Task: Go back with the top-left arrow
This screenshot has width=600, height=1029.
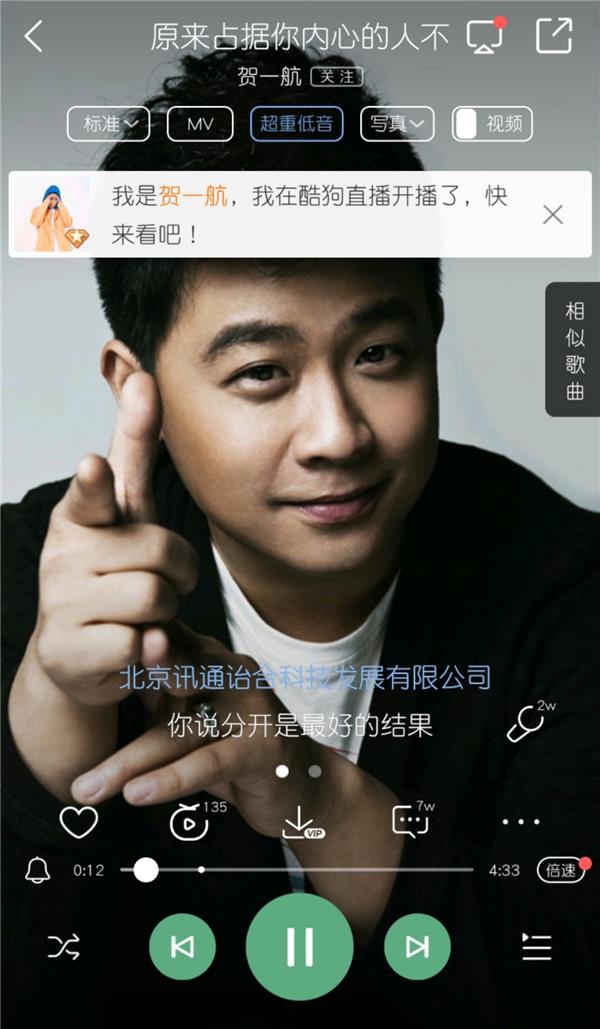Action: [34, 37]
